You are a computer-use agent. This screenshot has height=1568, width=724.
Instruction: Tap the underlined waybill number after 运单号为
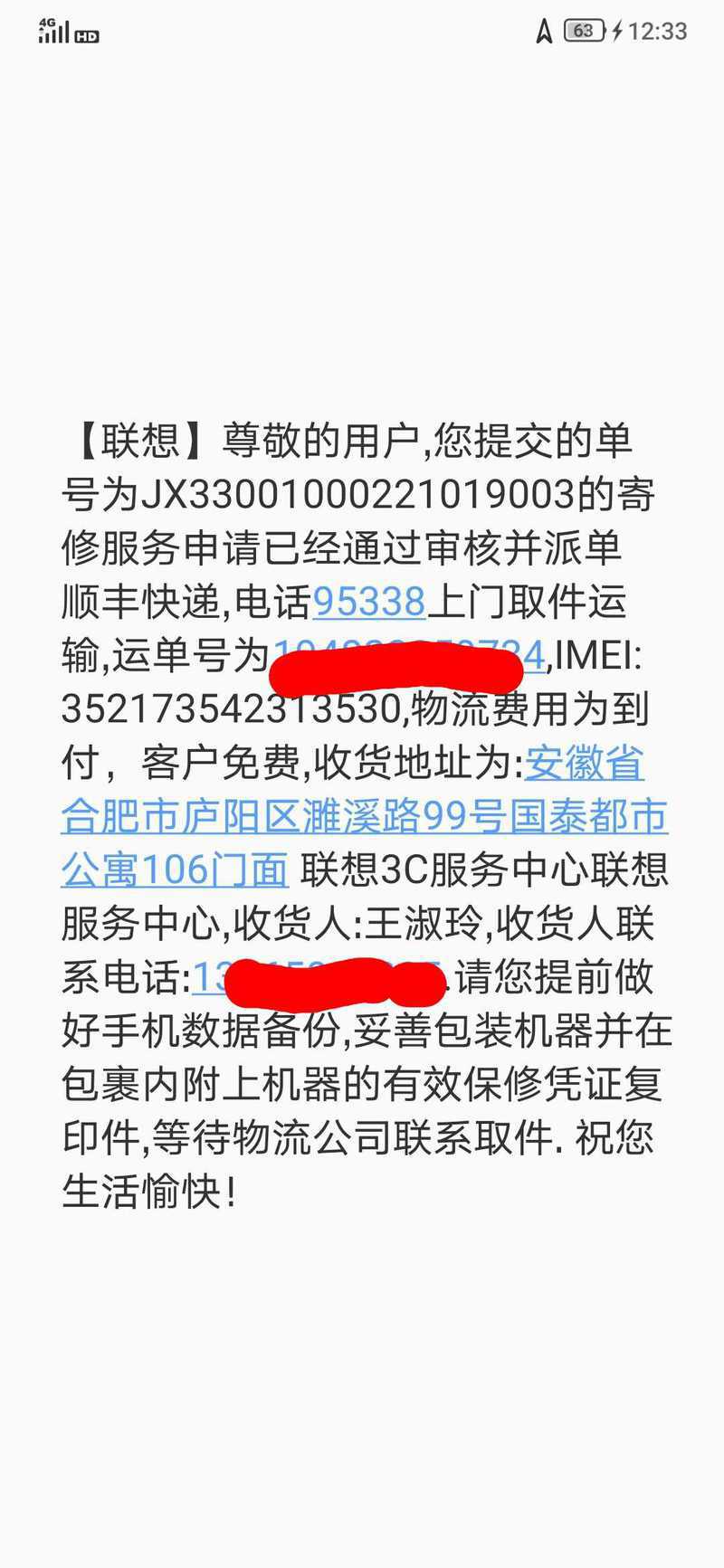(408, 655)
